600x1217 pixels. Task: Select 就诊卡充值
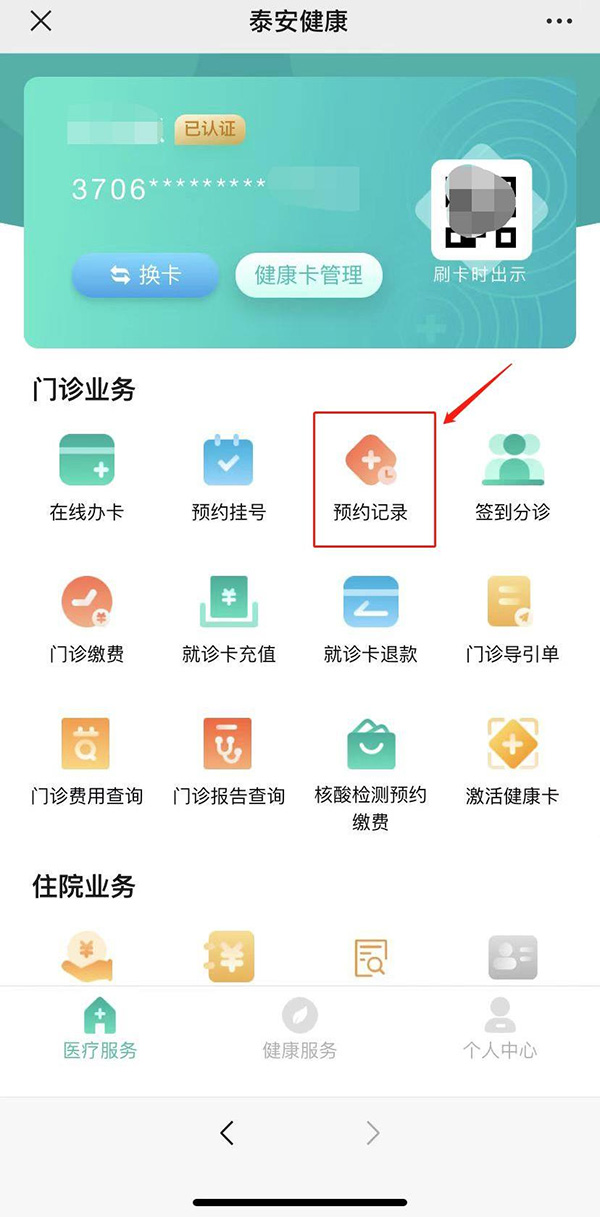(x=229, y=619)
